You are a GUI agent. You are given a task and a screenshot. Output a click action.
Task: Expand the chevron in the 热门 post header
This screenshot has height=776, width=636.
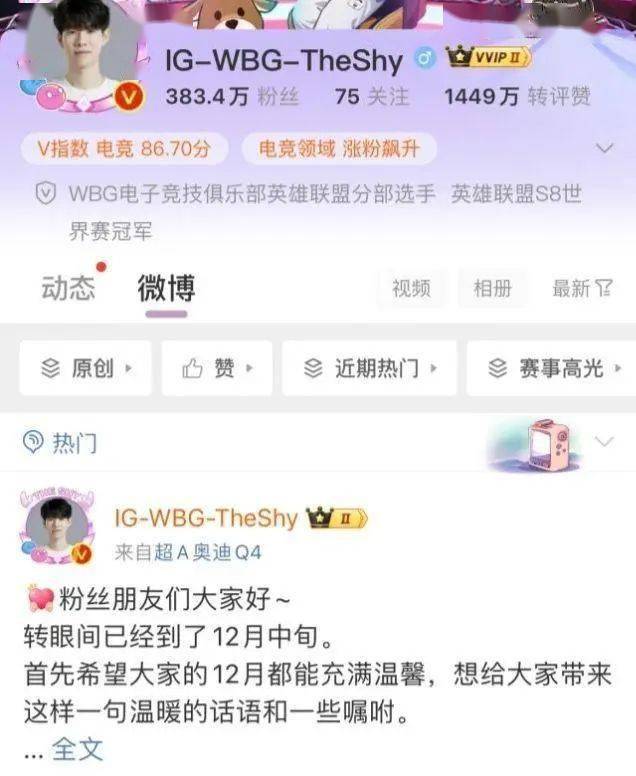[604, 441]
